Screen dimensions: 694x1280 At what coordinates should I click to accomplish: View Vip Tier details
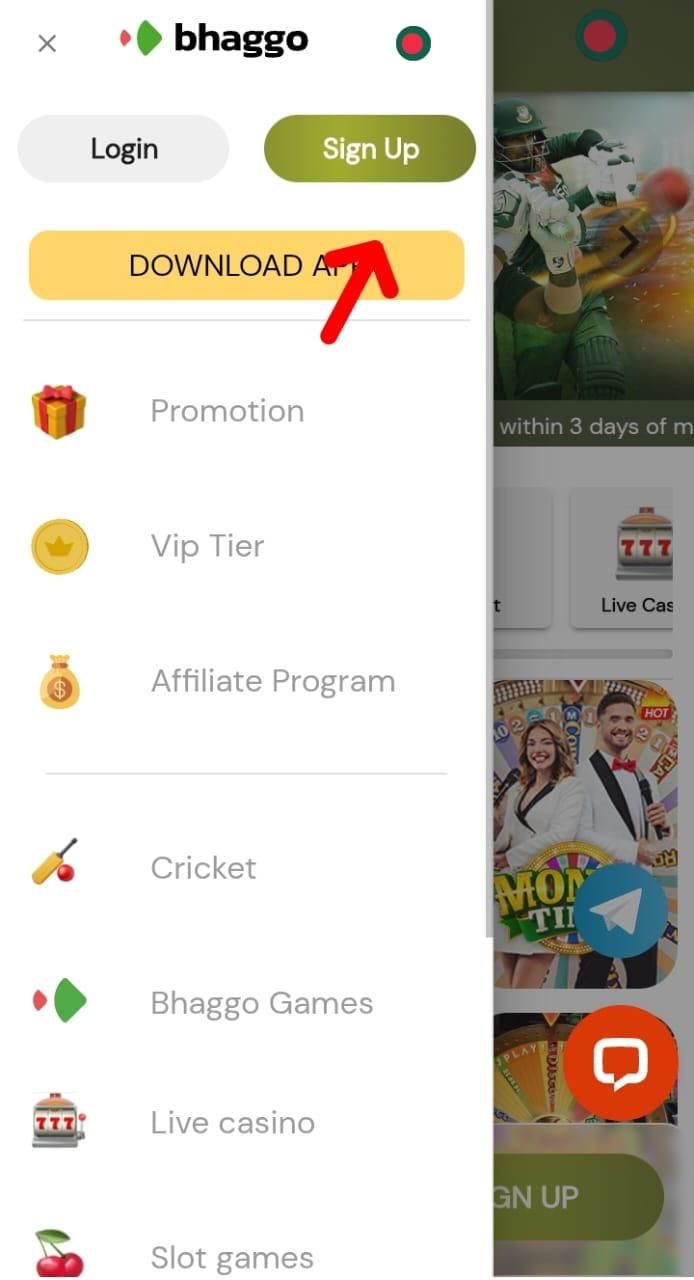click(x=207, y=546)
